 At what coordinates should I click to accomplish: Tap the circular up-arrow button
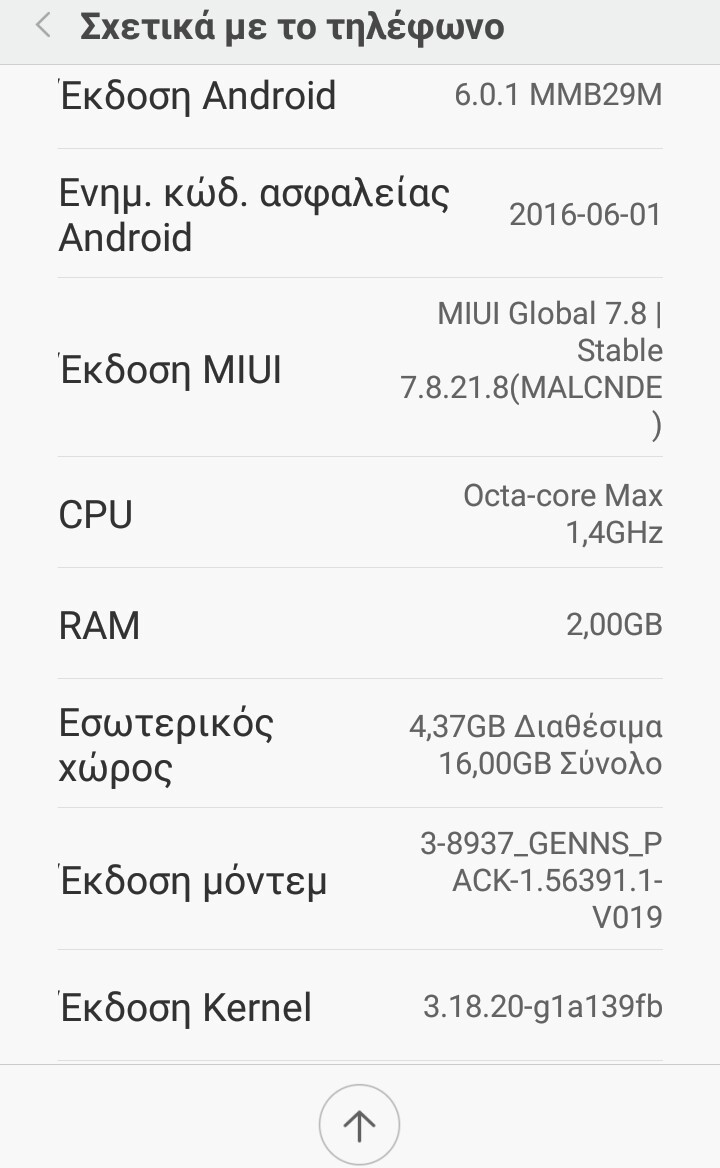point(359,1124)
